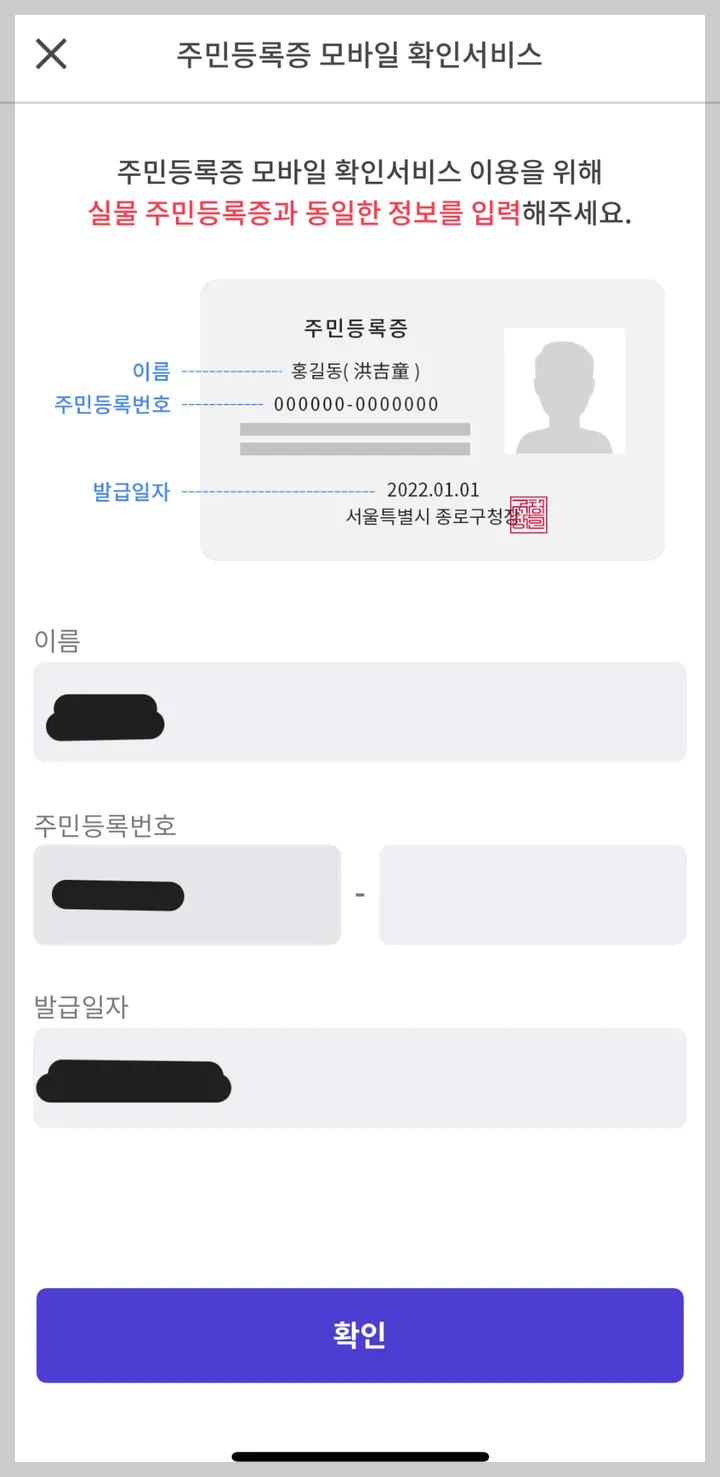Click the rear 주민등록번호 number field
Image resolution: width=720 pixels, height=1477 pixels.
tap(532, 894)
